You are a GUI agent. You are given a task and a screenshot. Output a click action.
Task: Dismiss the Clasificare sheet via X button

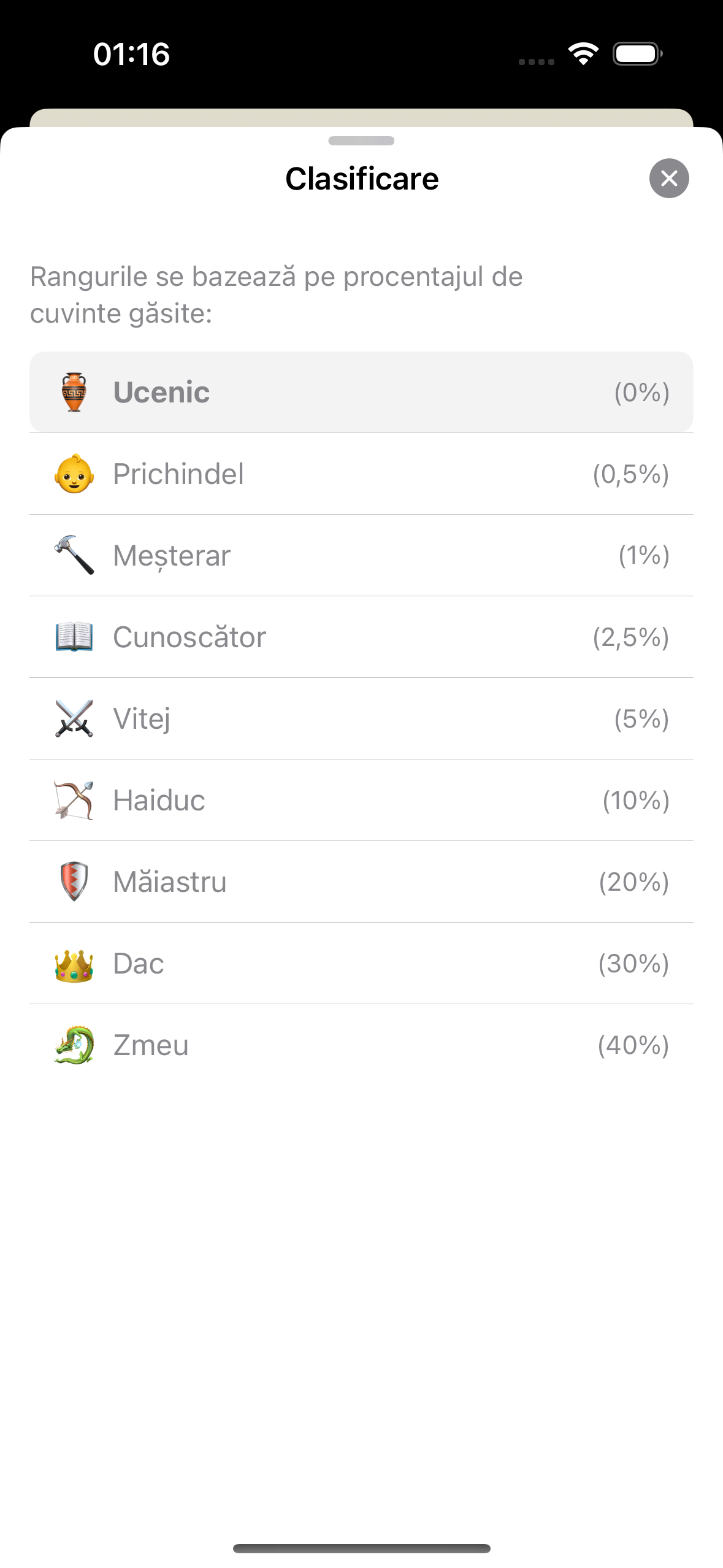(x=669, y=179)
